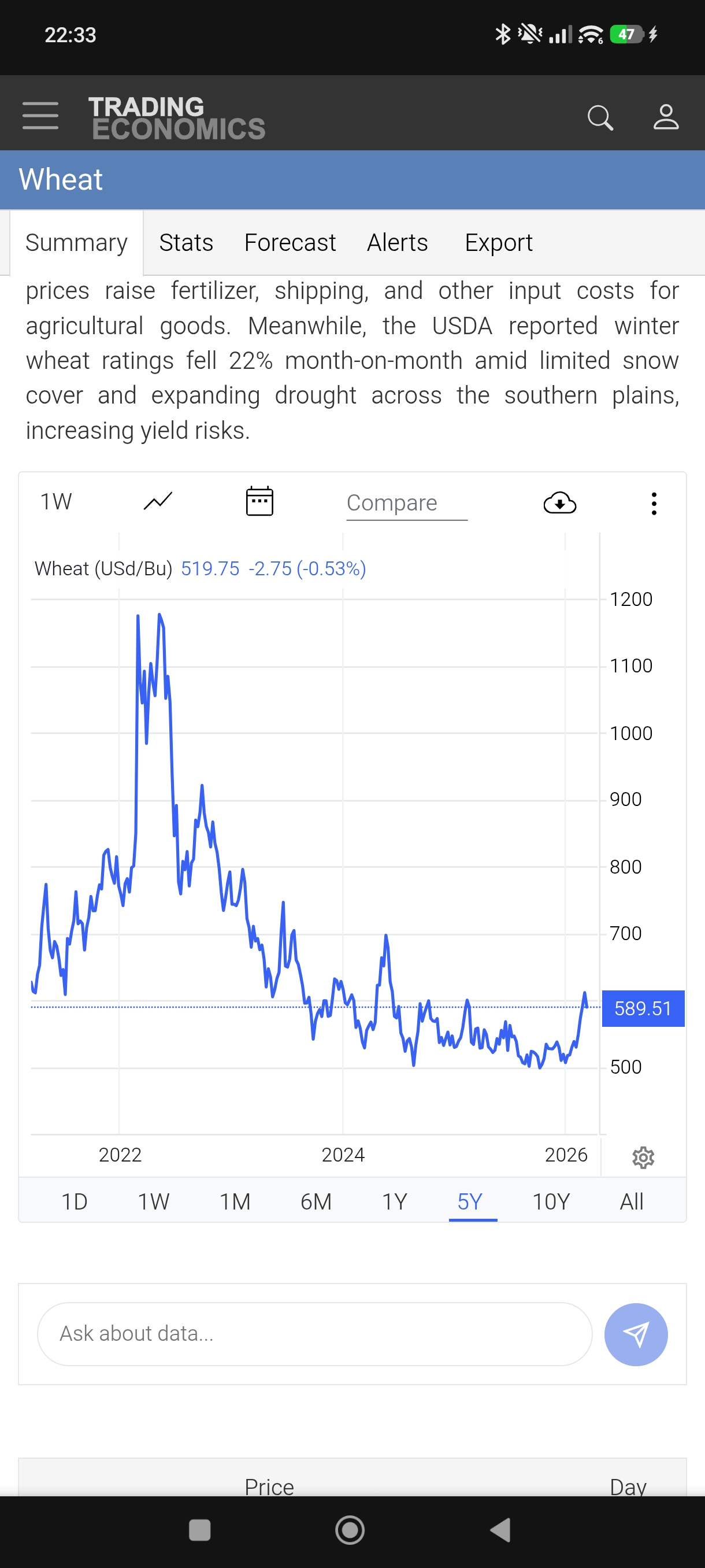This screenshot has height=1568, width=705.
Task: Open the chart's three-dot overflow menu
Action: pyautogui.click(x=654, y=504)
